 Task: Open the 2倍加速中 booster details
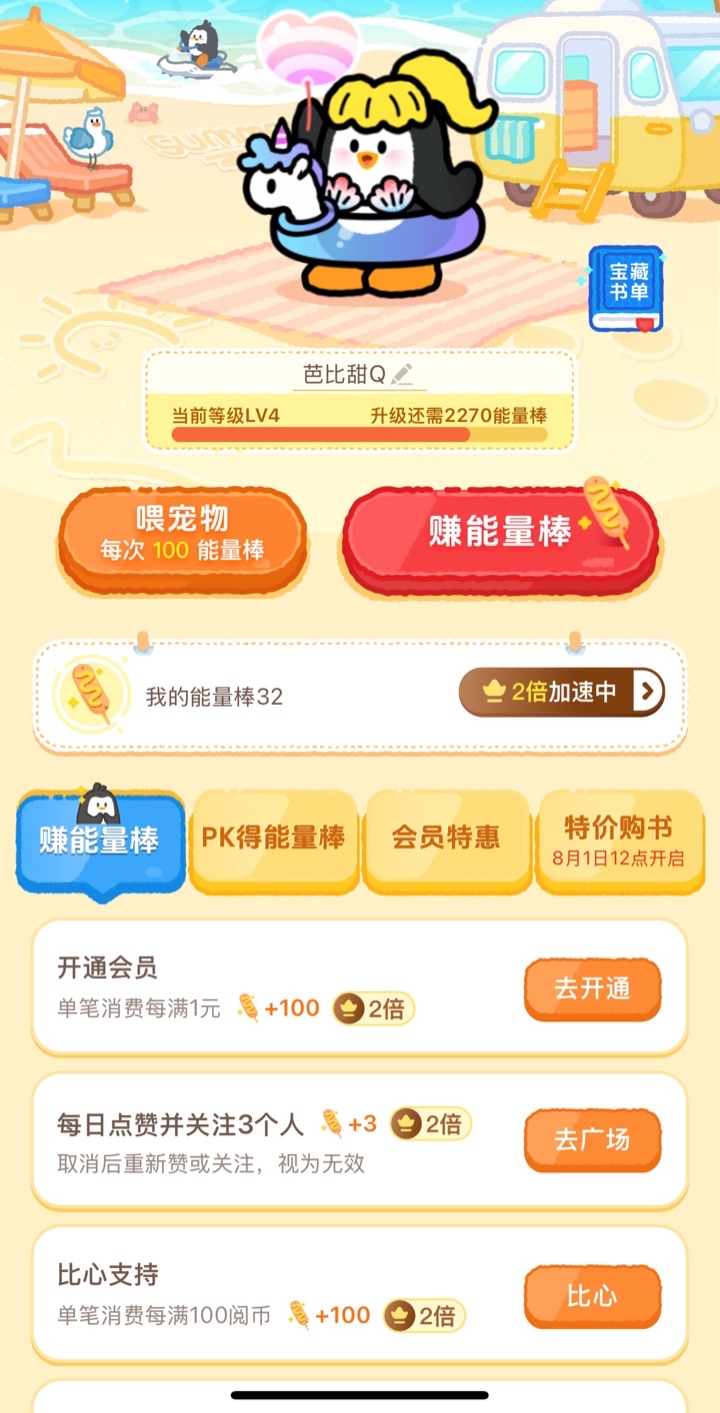pyautogui.click(x=562, y=692)
